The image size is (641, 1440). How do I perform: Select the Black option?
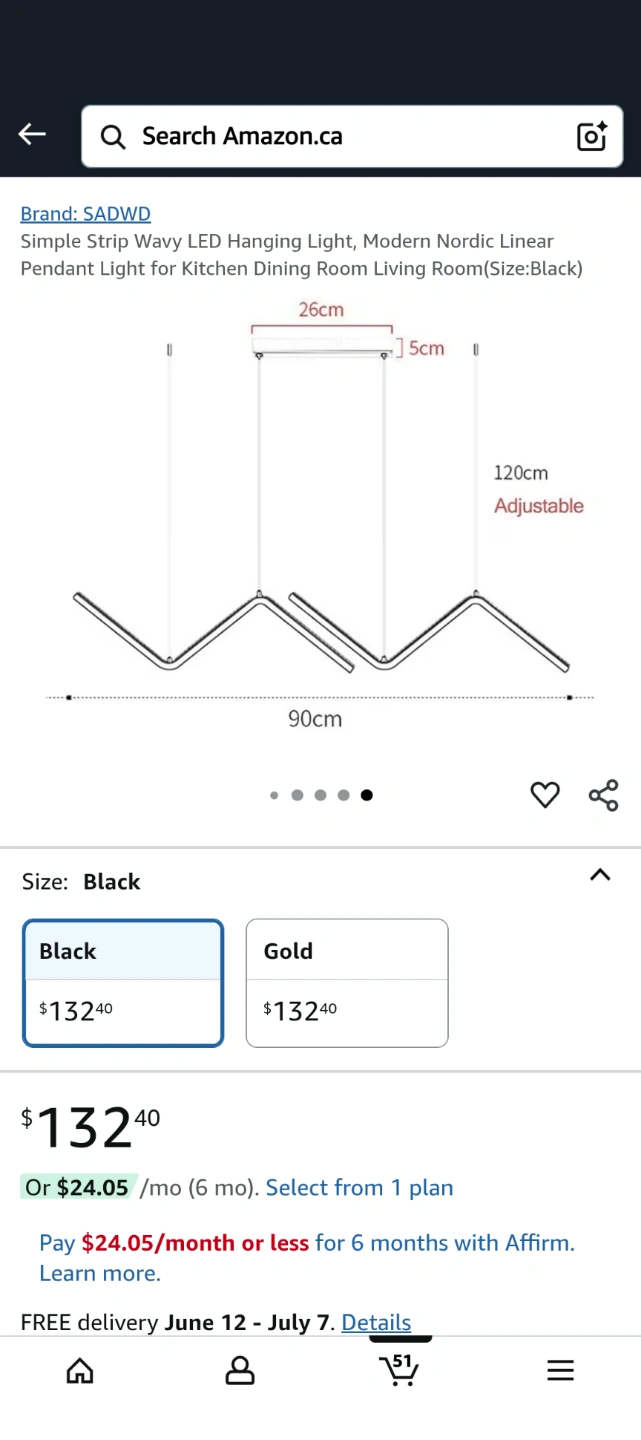click(123, 983)
